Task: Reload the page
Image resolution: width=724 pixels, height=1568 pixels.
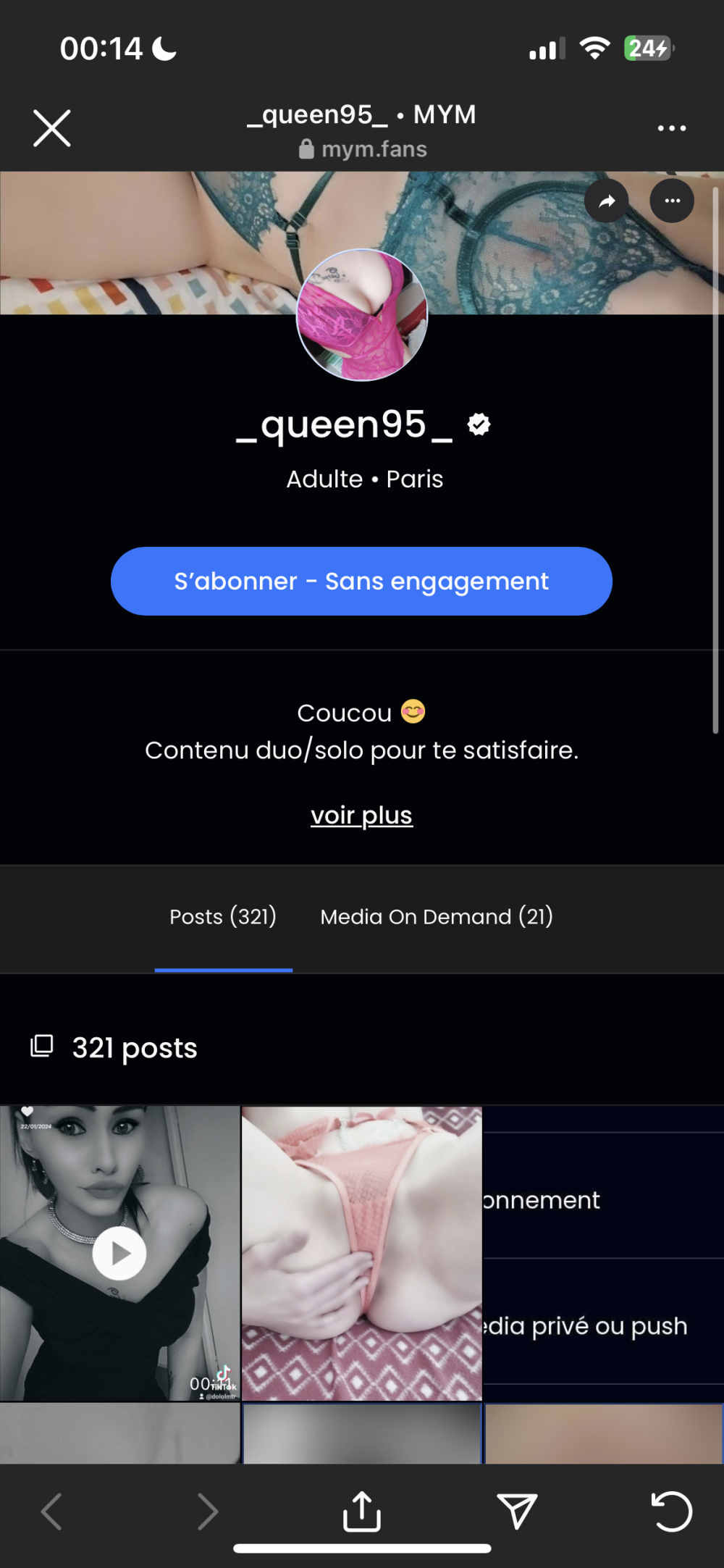Action: coord(672,1512)
